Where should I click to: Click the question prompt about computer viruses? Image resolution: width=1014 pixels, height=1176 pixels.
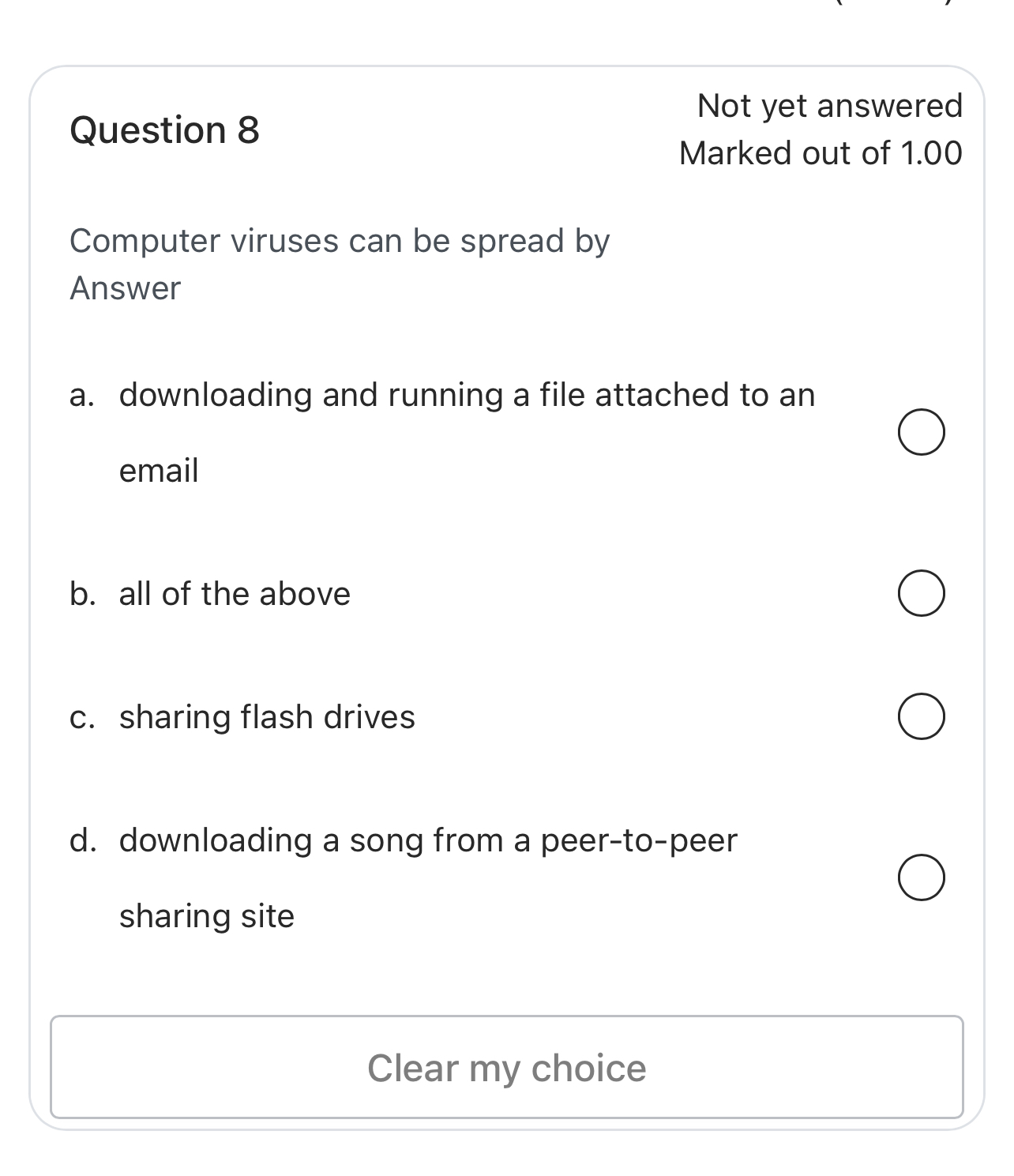(340, 240)
